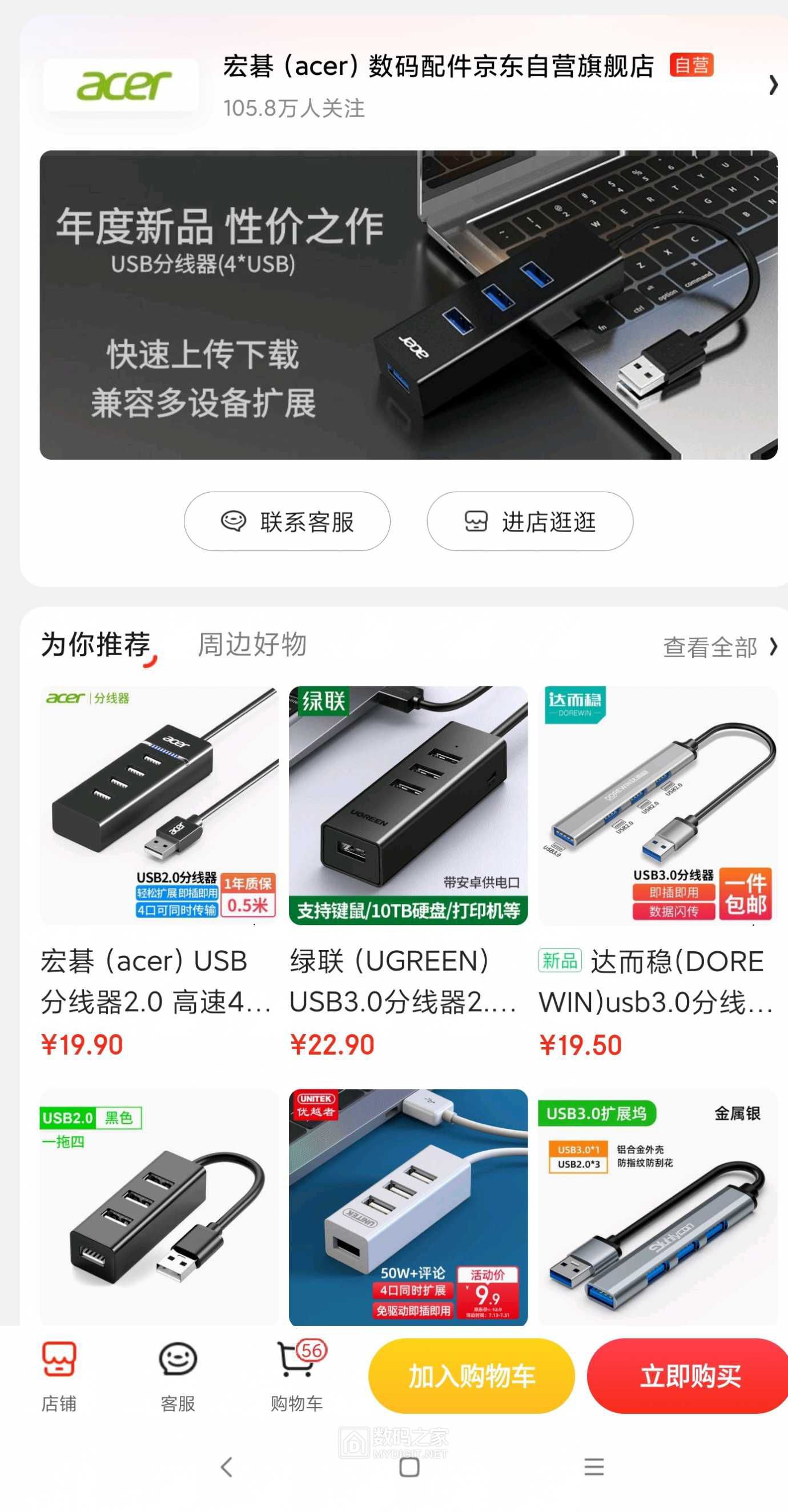The width and height of the screenshot is (788, 1512).
Task: Click the acer store logo
Action: (120, 86)
